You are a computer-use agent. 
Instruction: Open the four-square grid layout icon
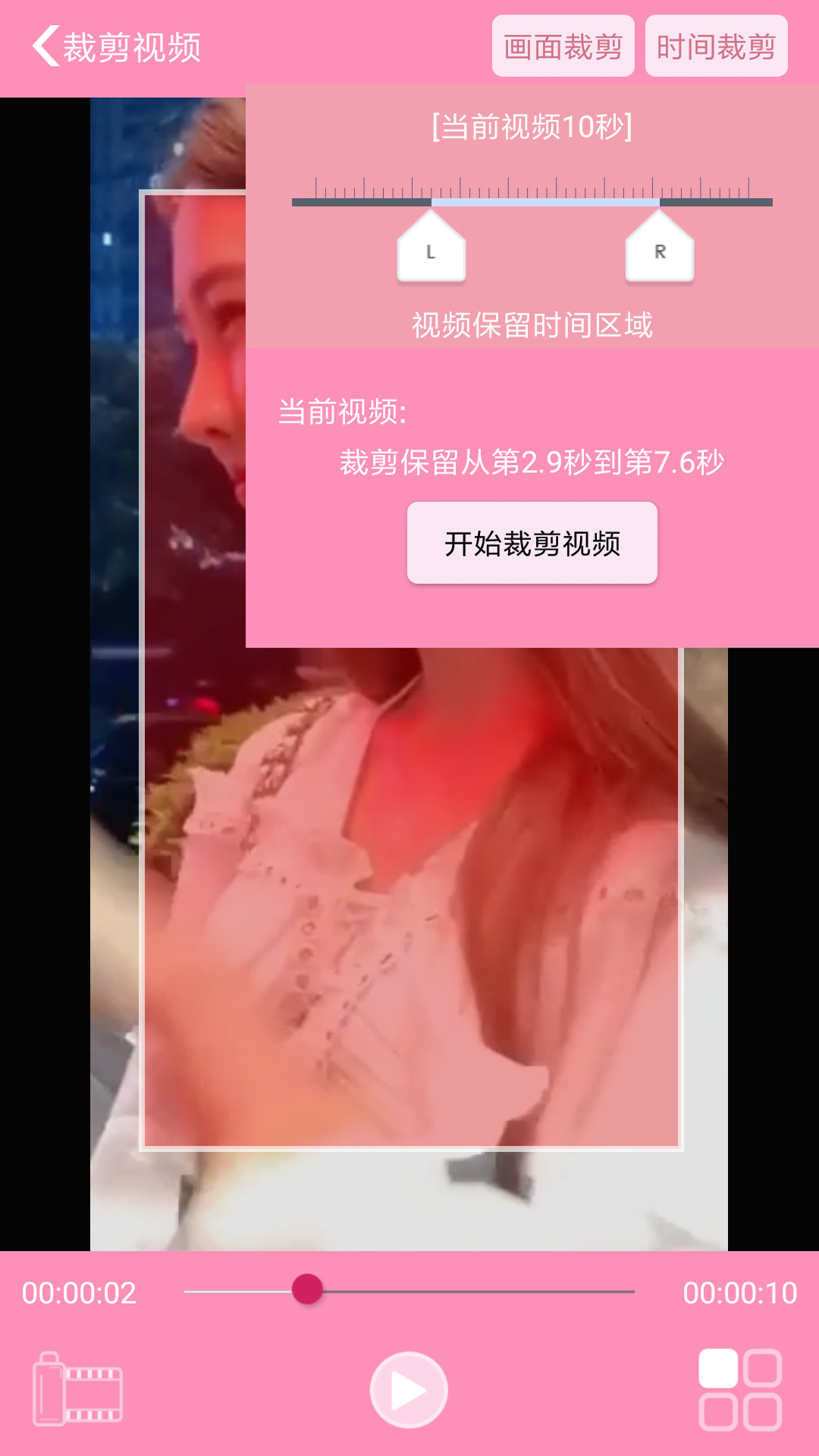740,1389
